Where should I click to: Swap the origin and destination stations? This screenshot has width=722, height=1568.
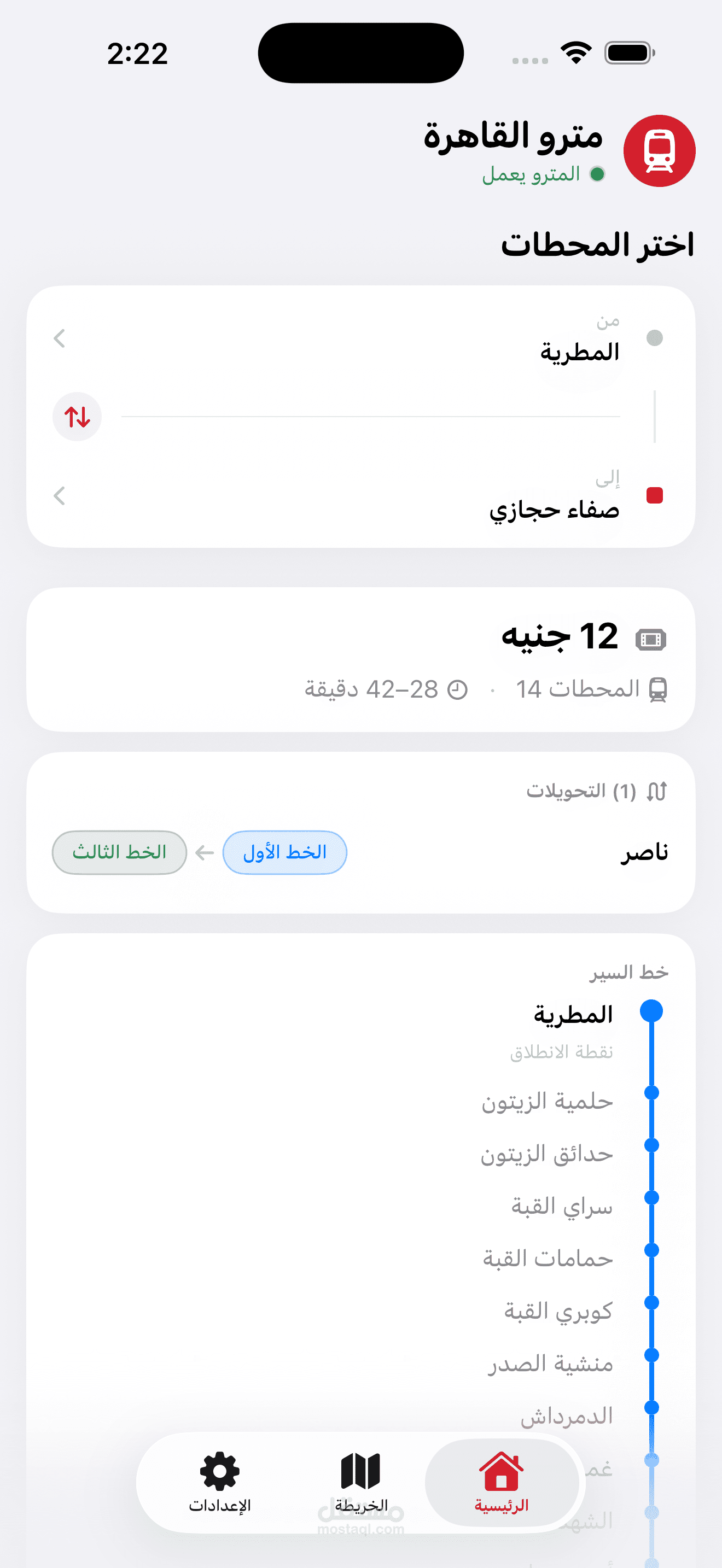click(77, 417)
